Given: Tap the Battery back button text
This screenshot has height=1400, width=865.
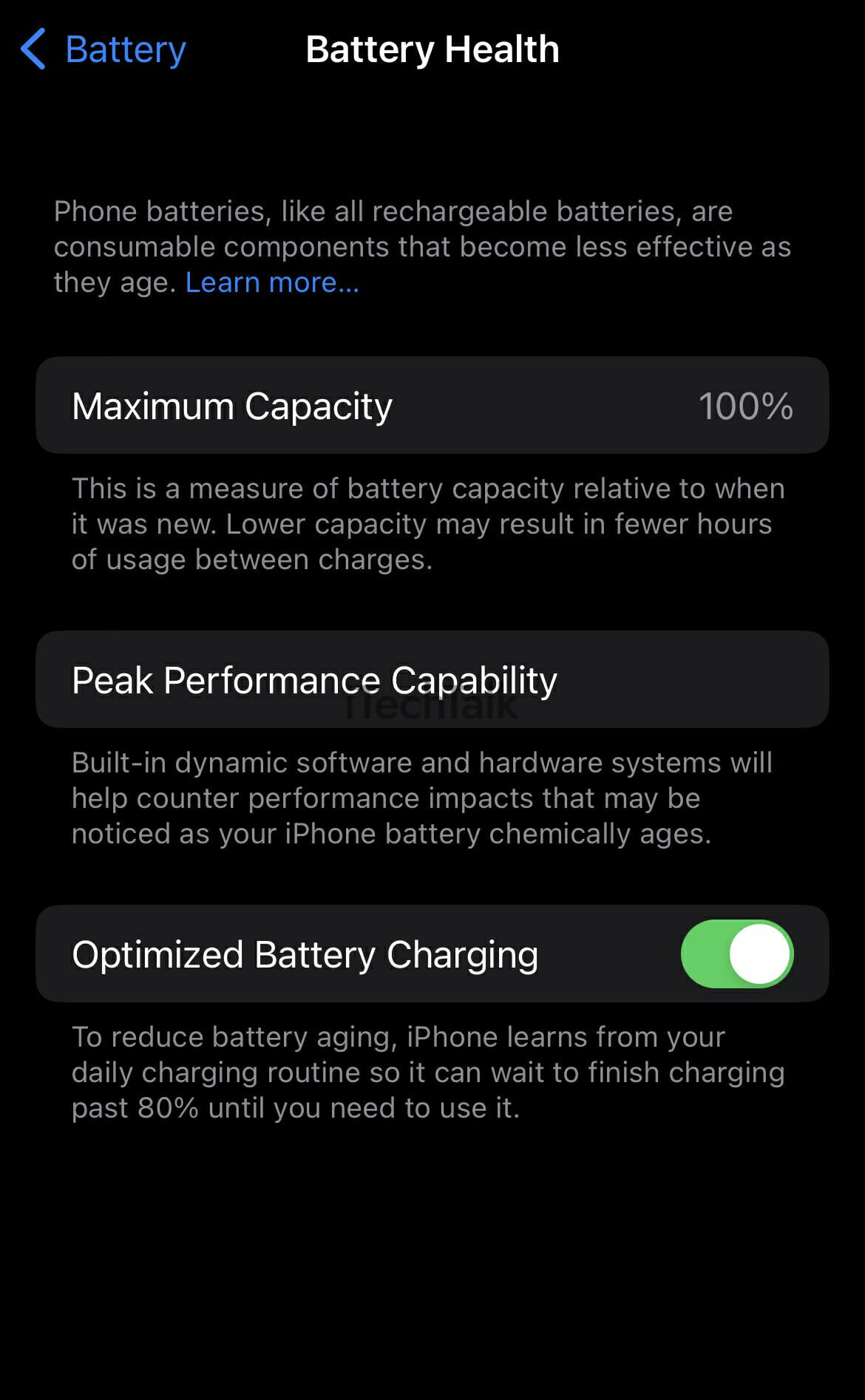Looking at the screenshot, I should click(x=125, y=49).
